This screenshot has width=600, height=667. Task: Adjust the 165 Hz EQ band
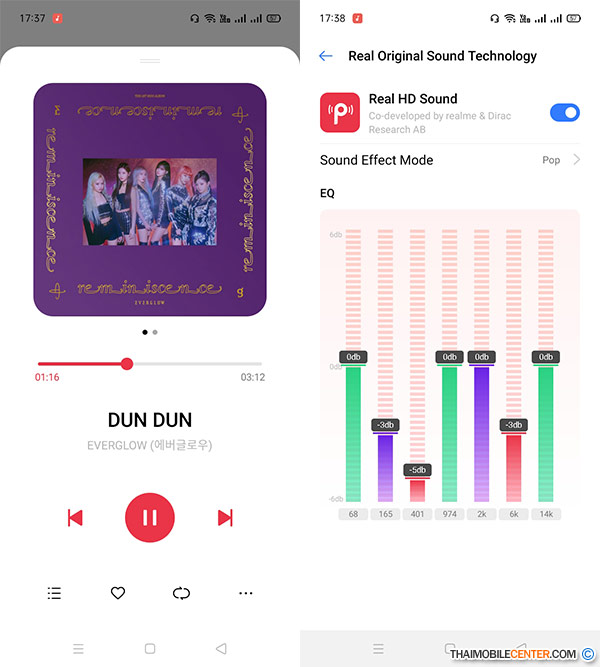[385, 425]
